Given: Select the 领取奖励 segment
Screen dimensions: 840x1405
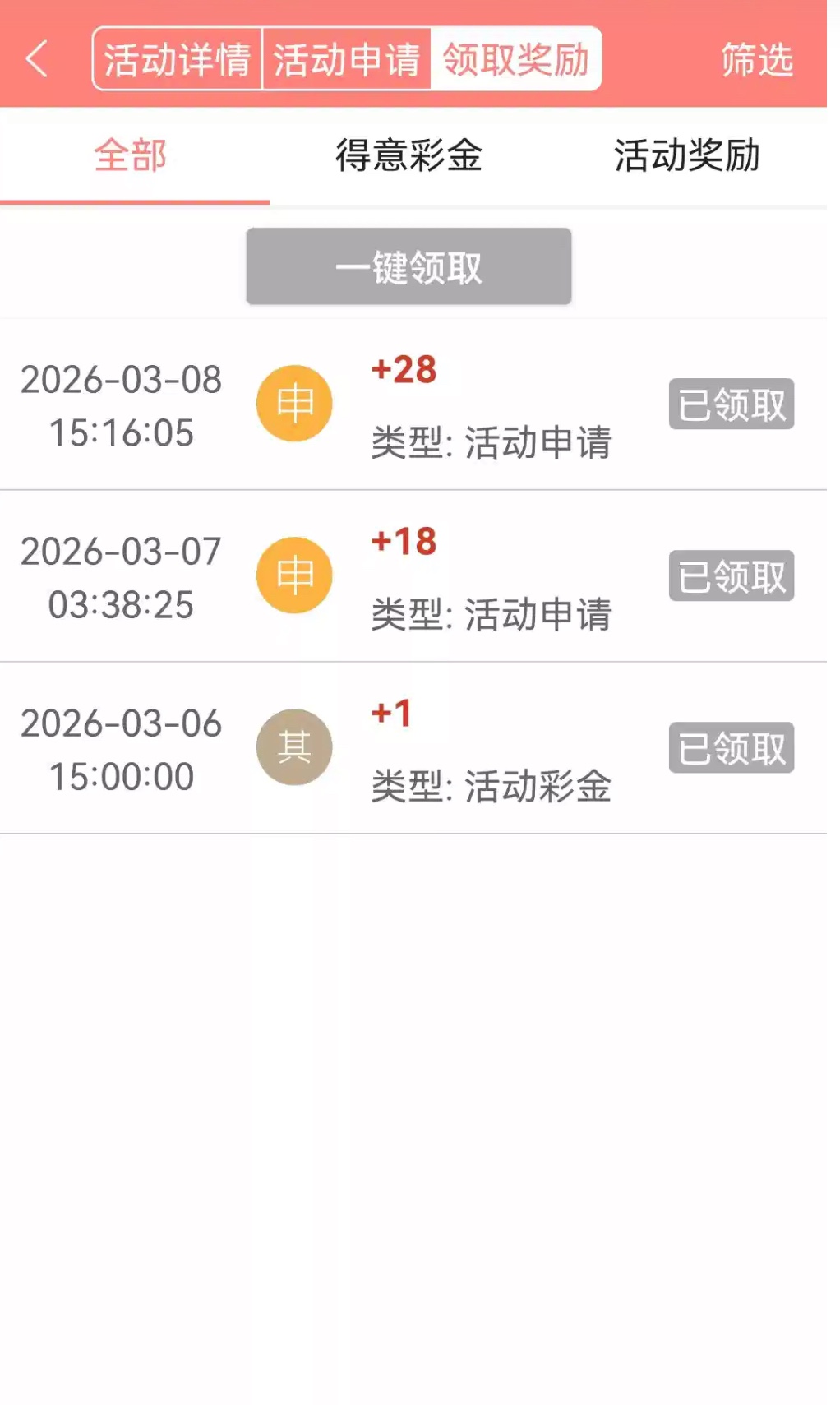Looking at the screenshot, I should (516, 59).
